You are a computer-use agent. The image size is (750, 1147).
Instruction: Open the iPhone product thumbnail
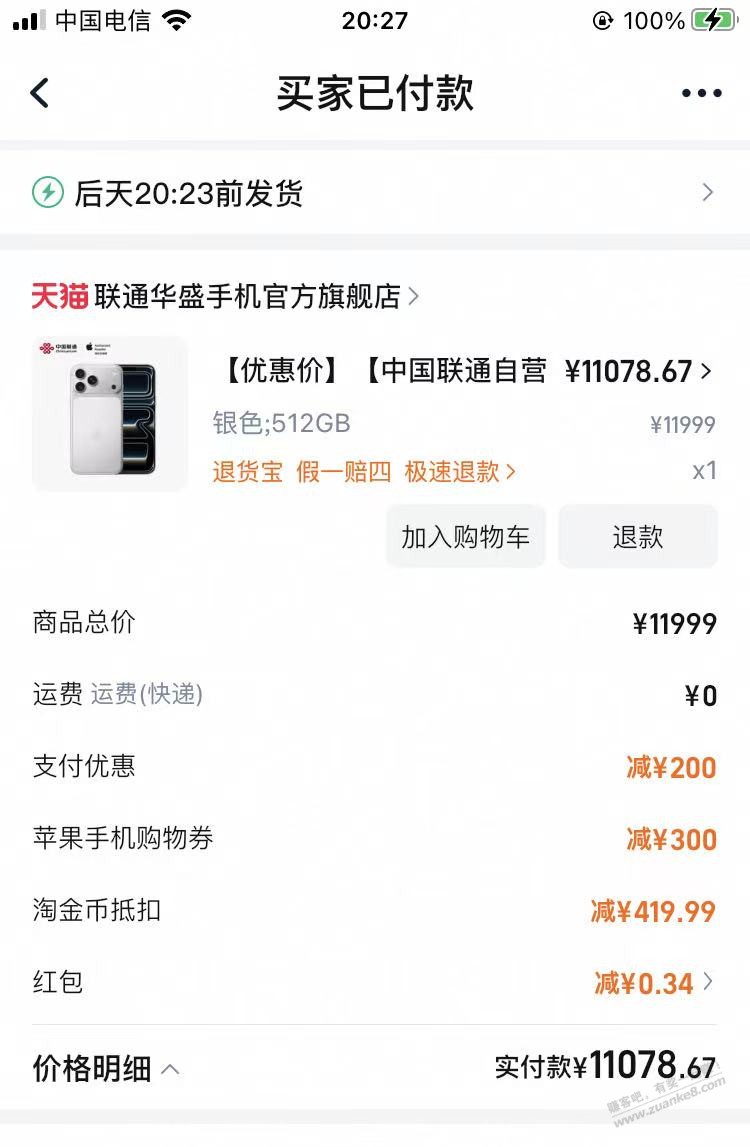pos(110,413)
